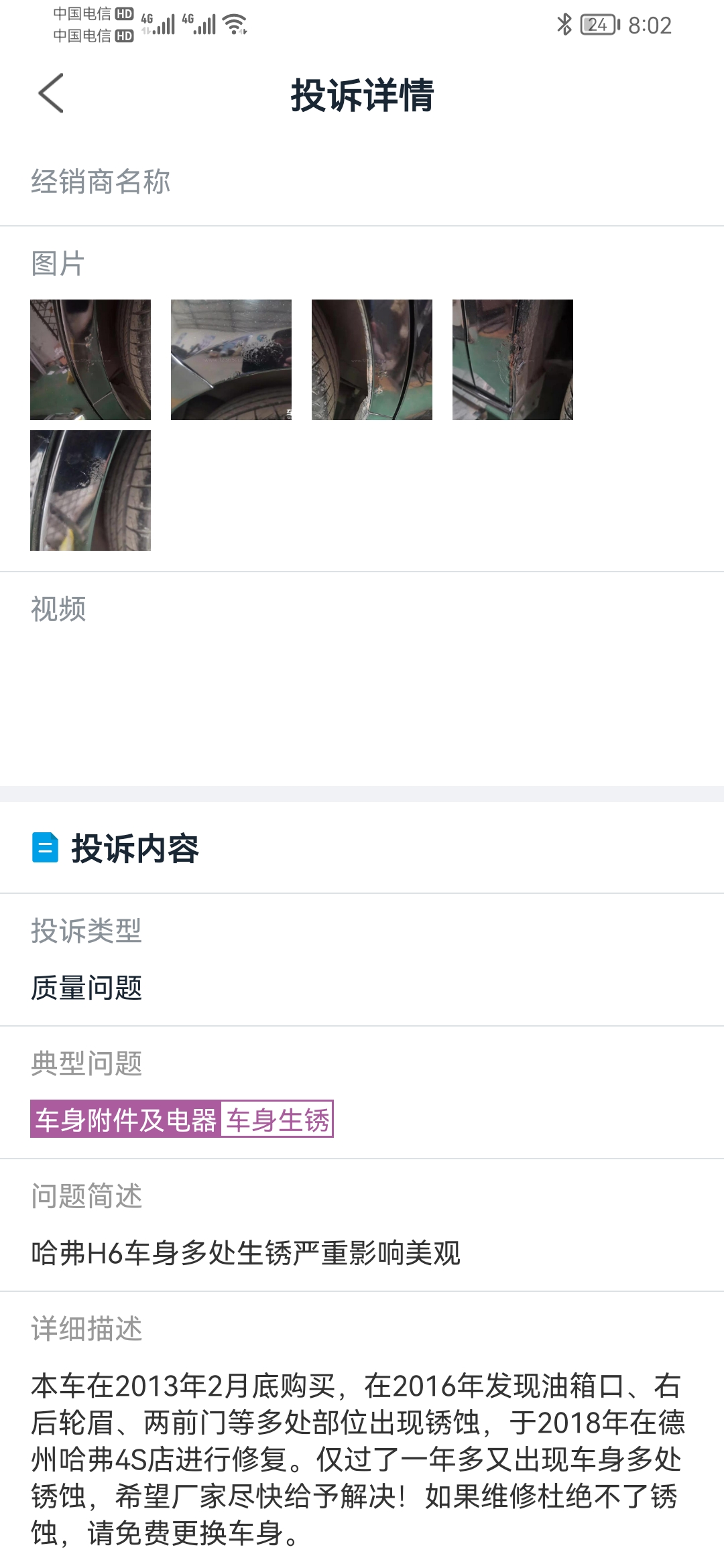This screenshot has width=724, height=1568.
Task: View the fourth complaint photo
Action: point(513,360)
